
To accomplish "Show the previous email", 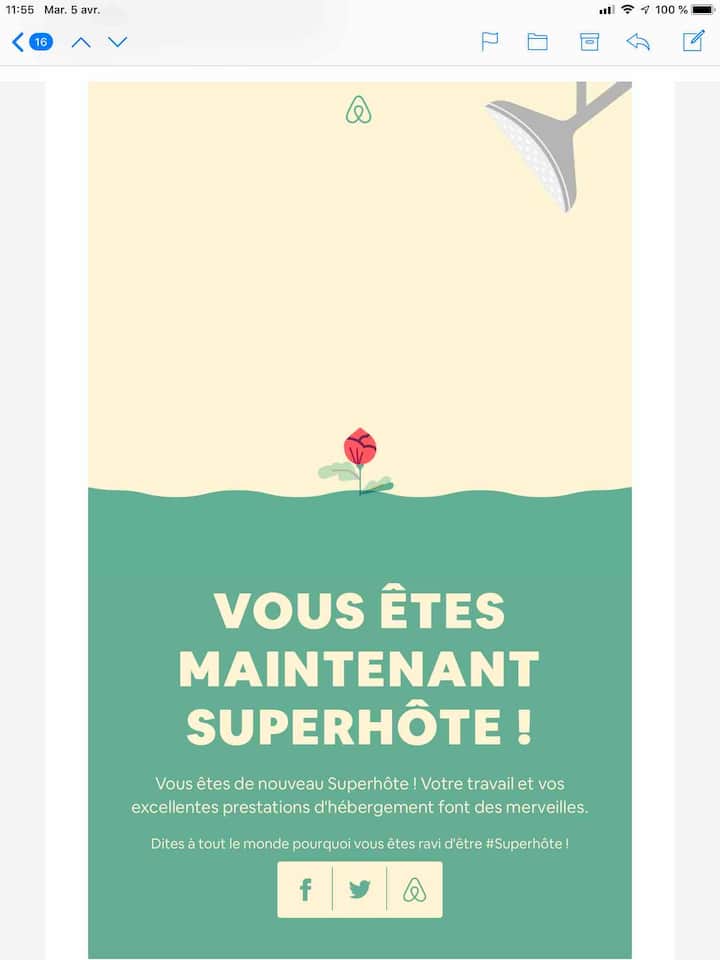I will 81,42.
